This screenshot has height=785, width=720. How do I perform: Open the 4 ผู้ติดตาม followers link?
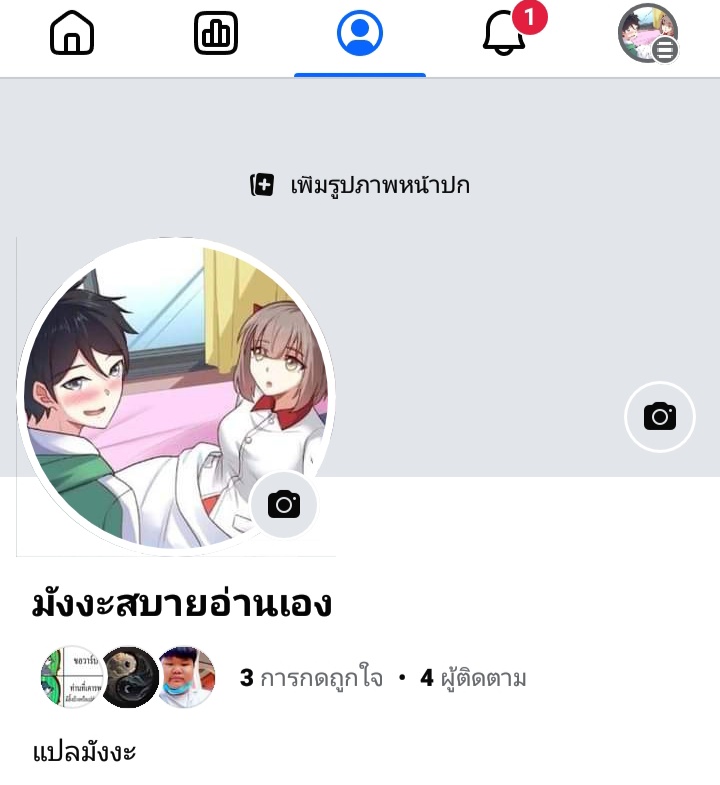click(x=474, y=678)
